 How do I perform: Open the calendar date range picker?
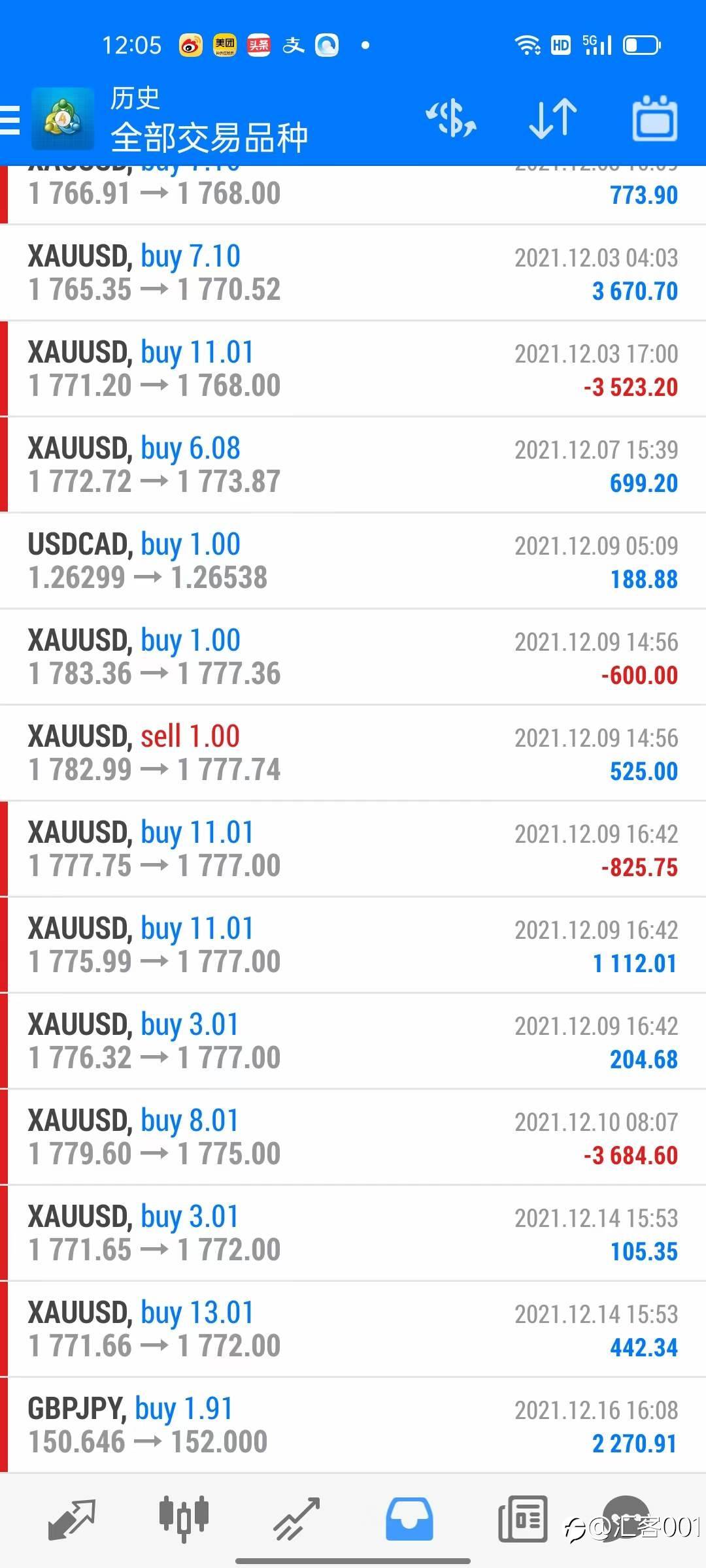[x=655, y=119]
